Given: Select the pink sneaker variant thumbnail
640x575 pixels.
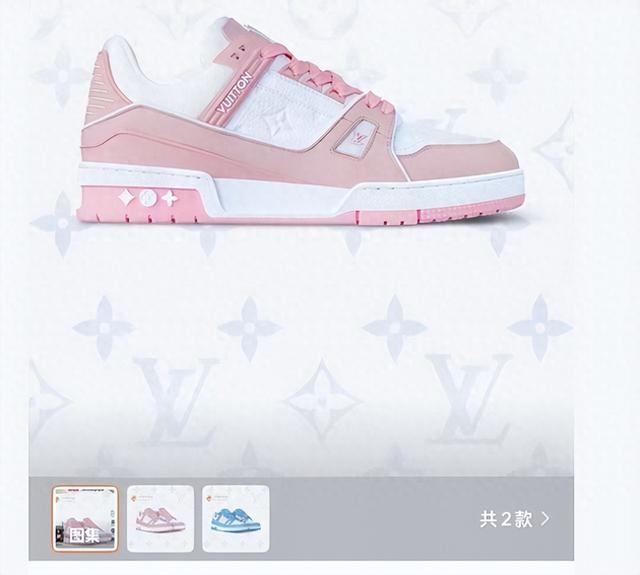Looking at the screenshot, I should pos(161,519).
